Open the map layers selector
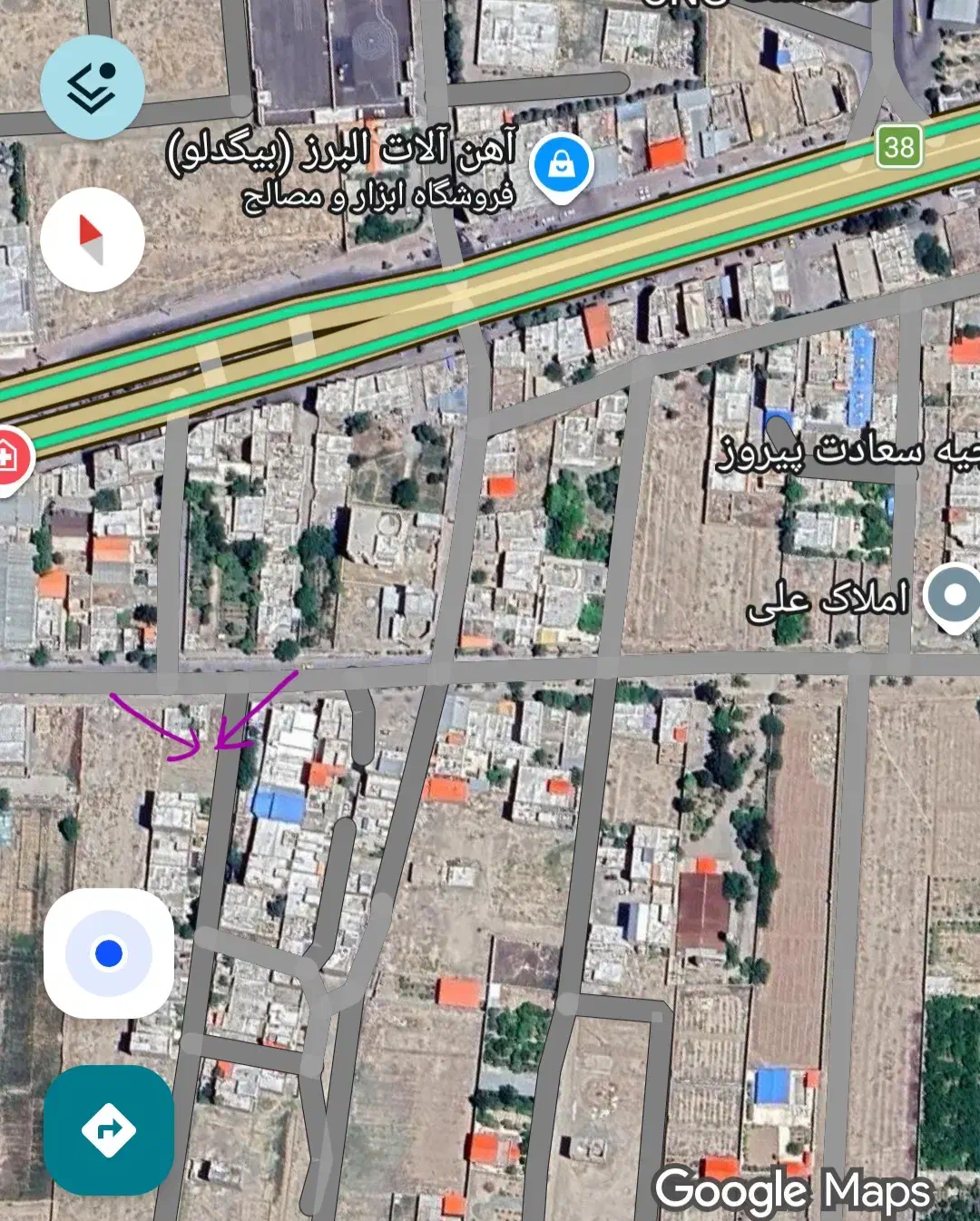Viewport: 980px width, 1221px height. tap(93, 87)
